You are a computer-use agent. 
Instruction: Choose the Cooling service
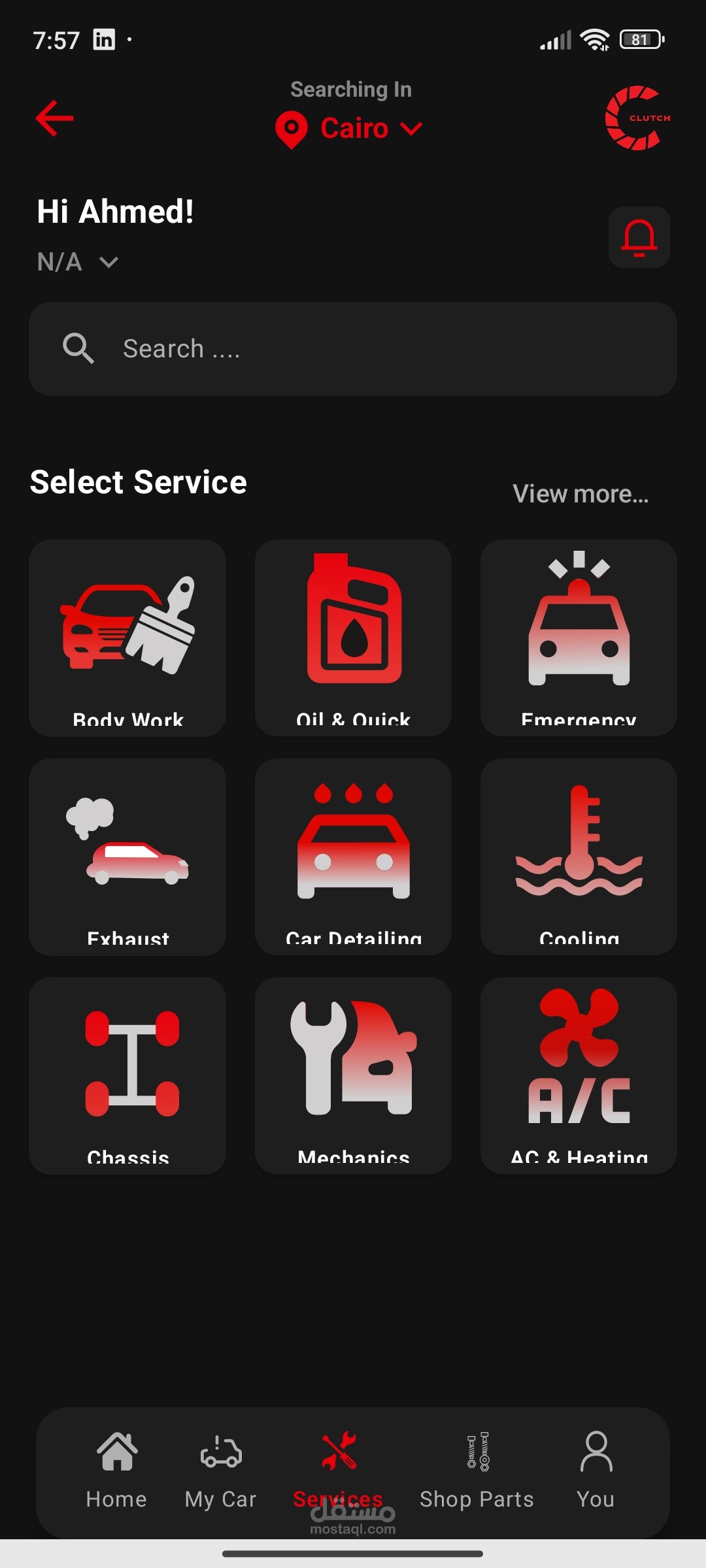point(579,857)
